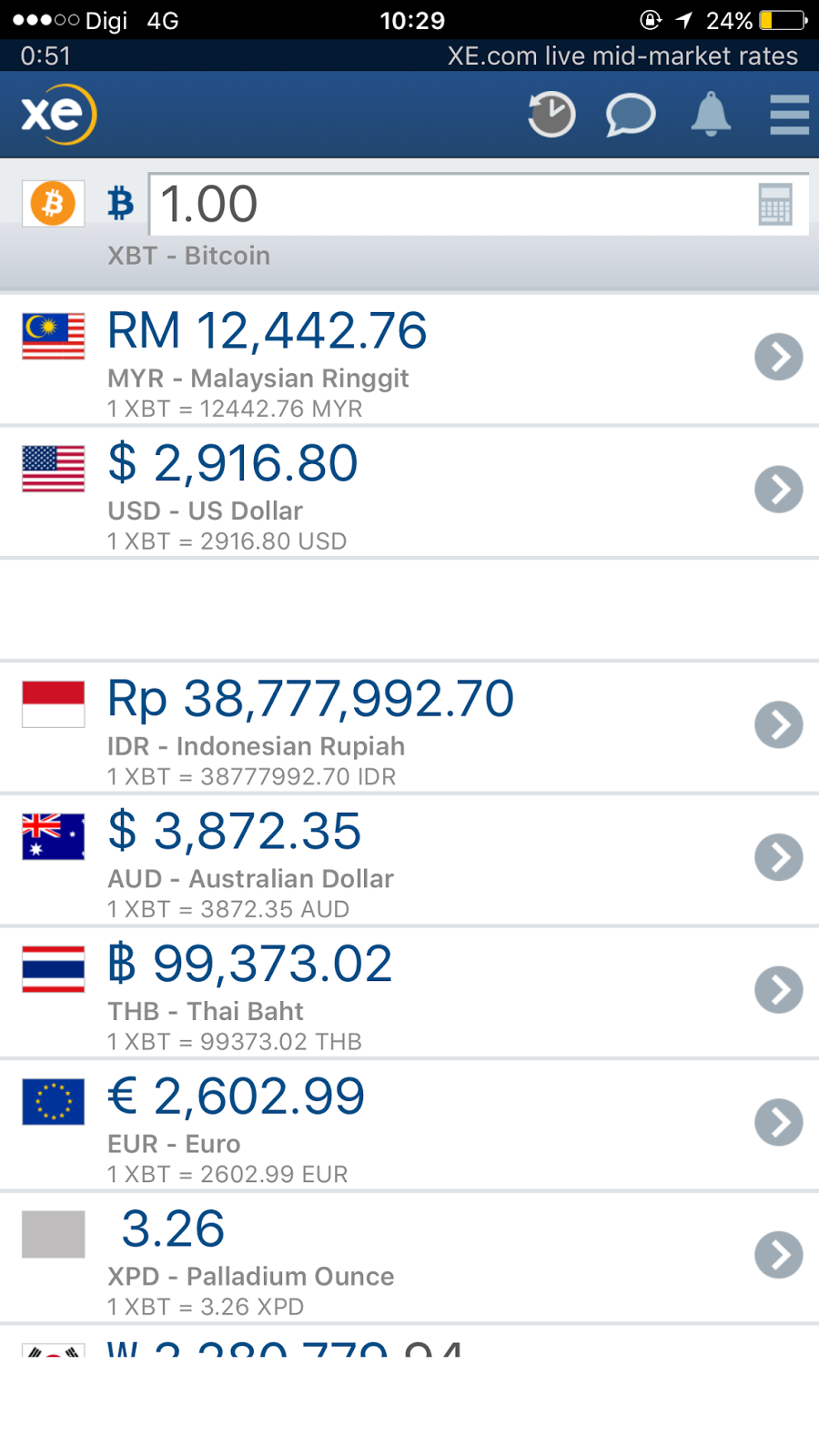
Task: Edit the Bitcoin amount field
Action: coord(479,204)
